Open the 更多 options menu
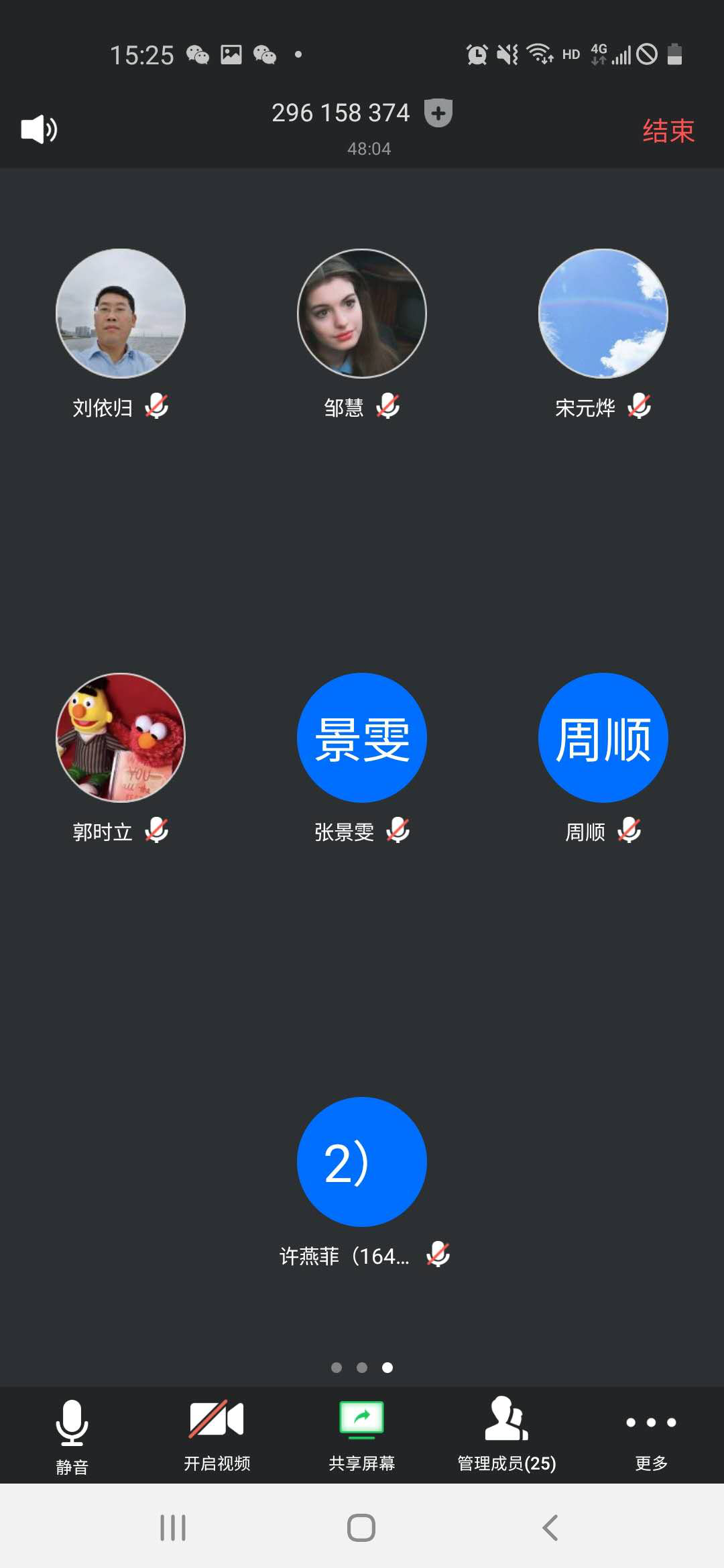 click(x=651, y=1435)
